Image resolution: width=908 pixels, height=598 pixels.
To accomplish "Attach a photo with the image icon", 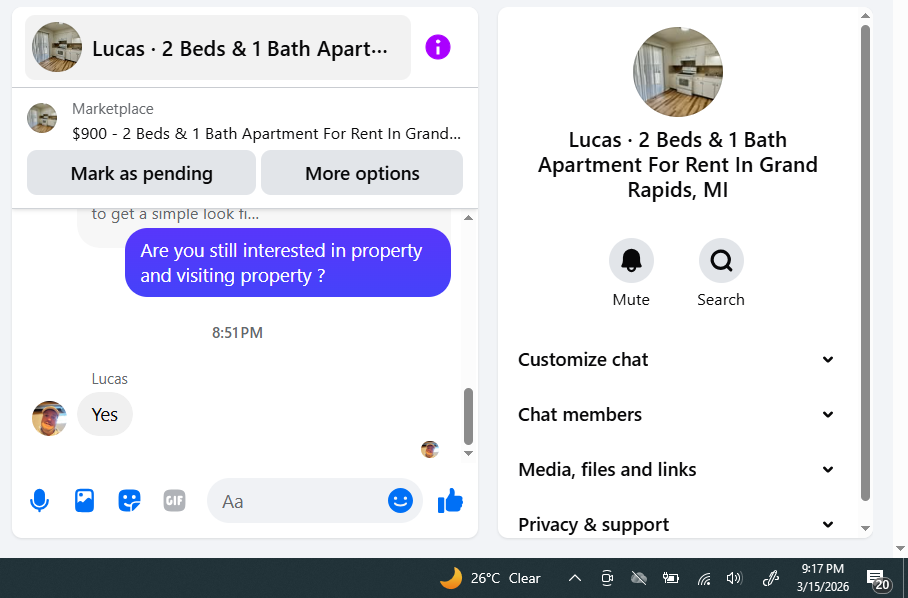I will point(85,501).
